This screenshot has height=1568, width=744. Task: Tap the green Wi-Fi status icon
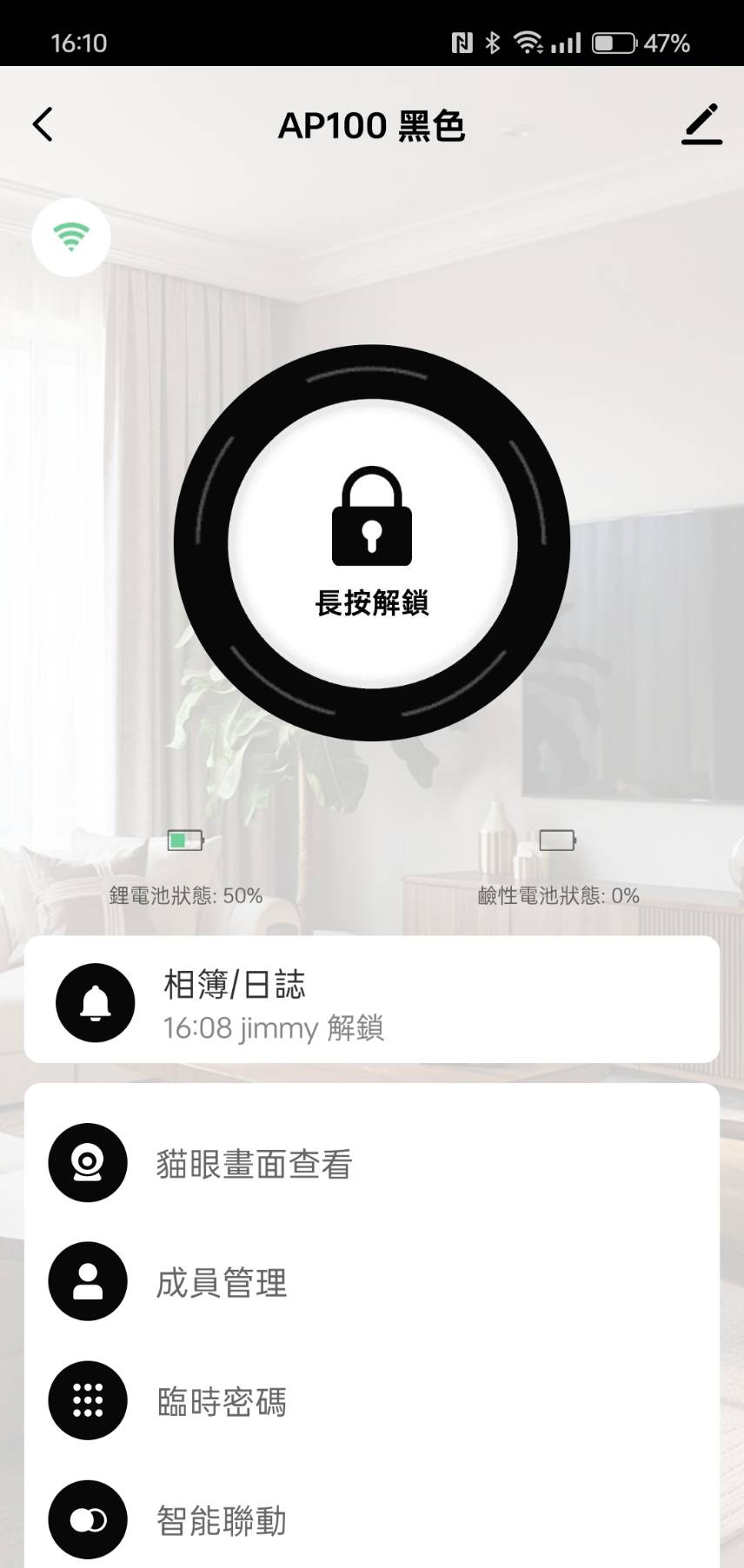(71, 237)
